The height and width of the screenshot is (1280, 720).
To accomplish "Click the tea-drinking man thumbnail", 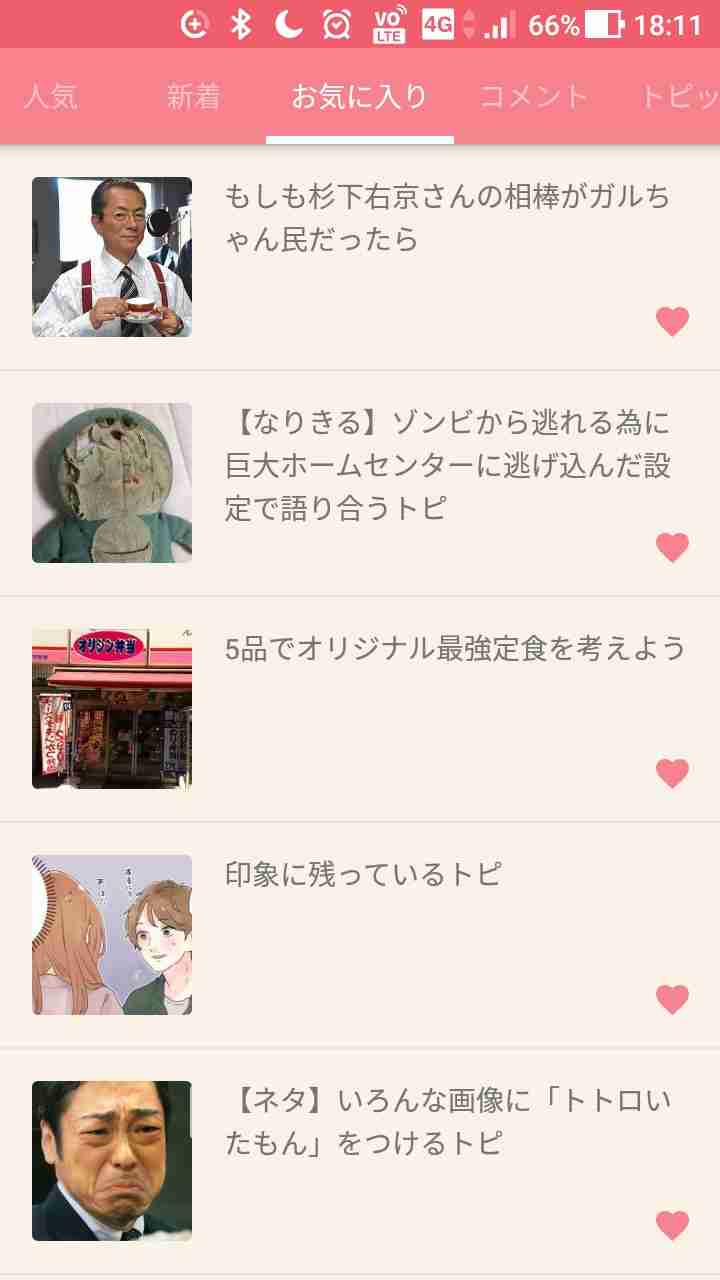I will pos(111,255).
